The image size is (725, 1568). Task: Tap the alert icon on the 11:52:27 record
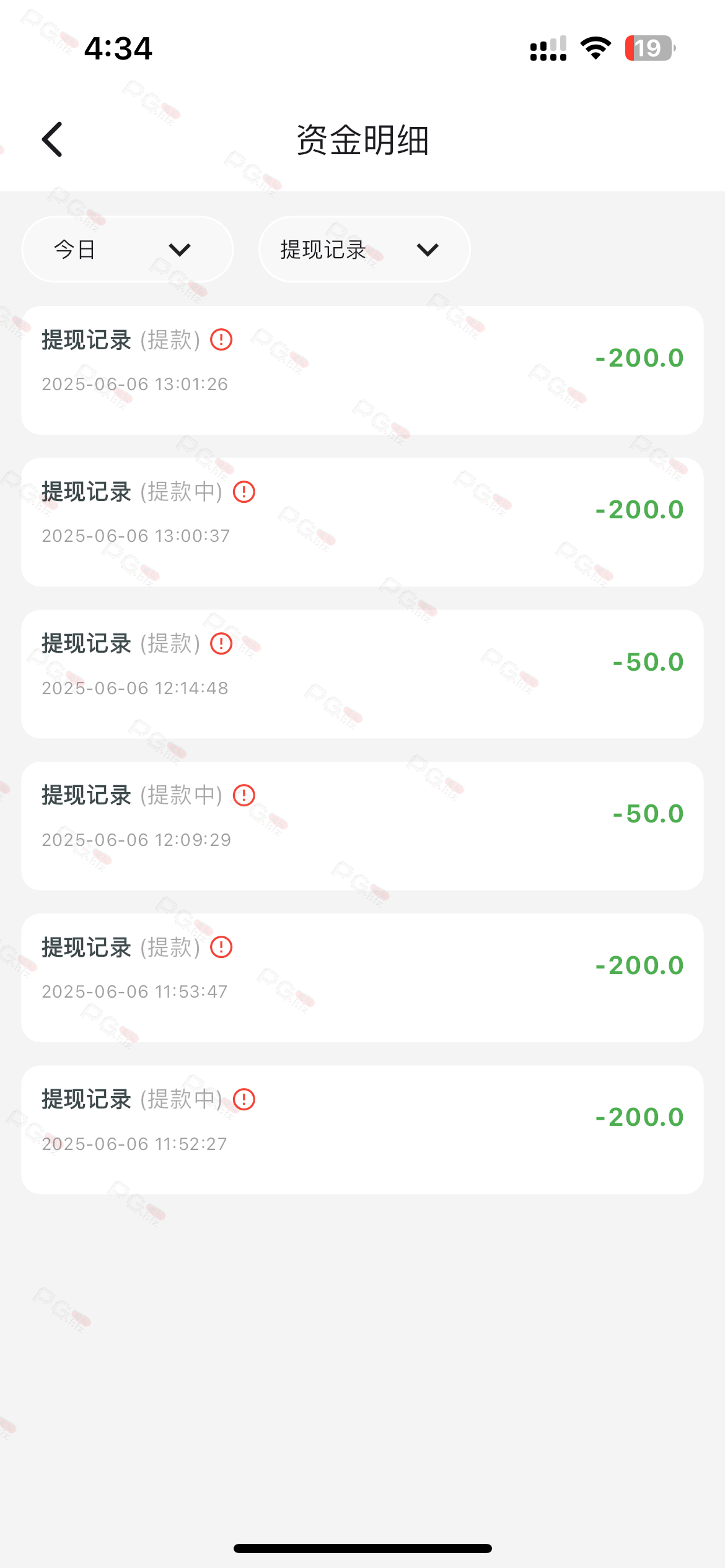244,1099
